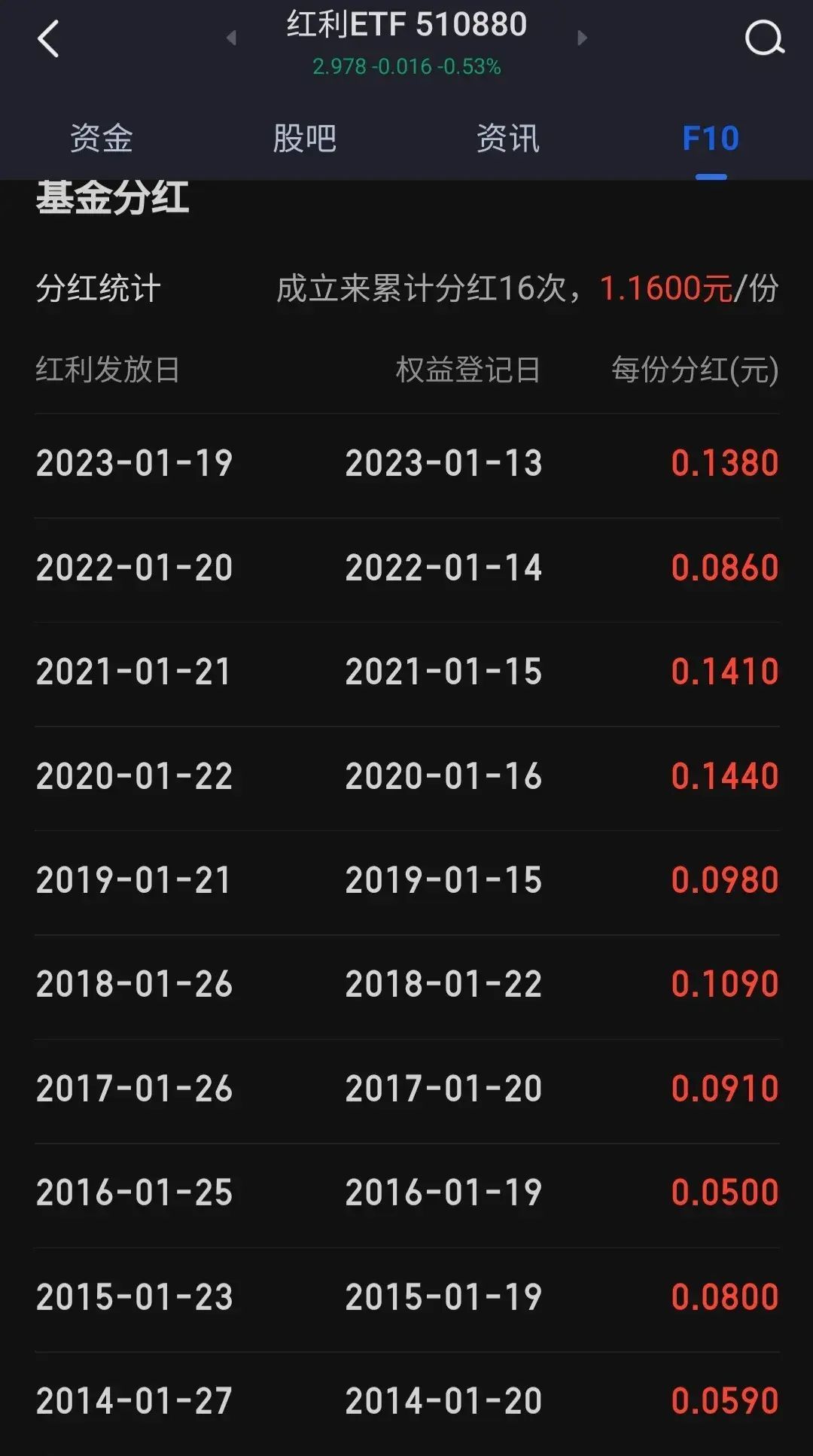This screenshot has width=813, height=1456.
Task: Switch to previous stock with left arrow
Action: (231, 38)
